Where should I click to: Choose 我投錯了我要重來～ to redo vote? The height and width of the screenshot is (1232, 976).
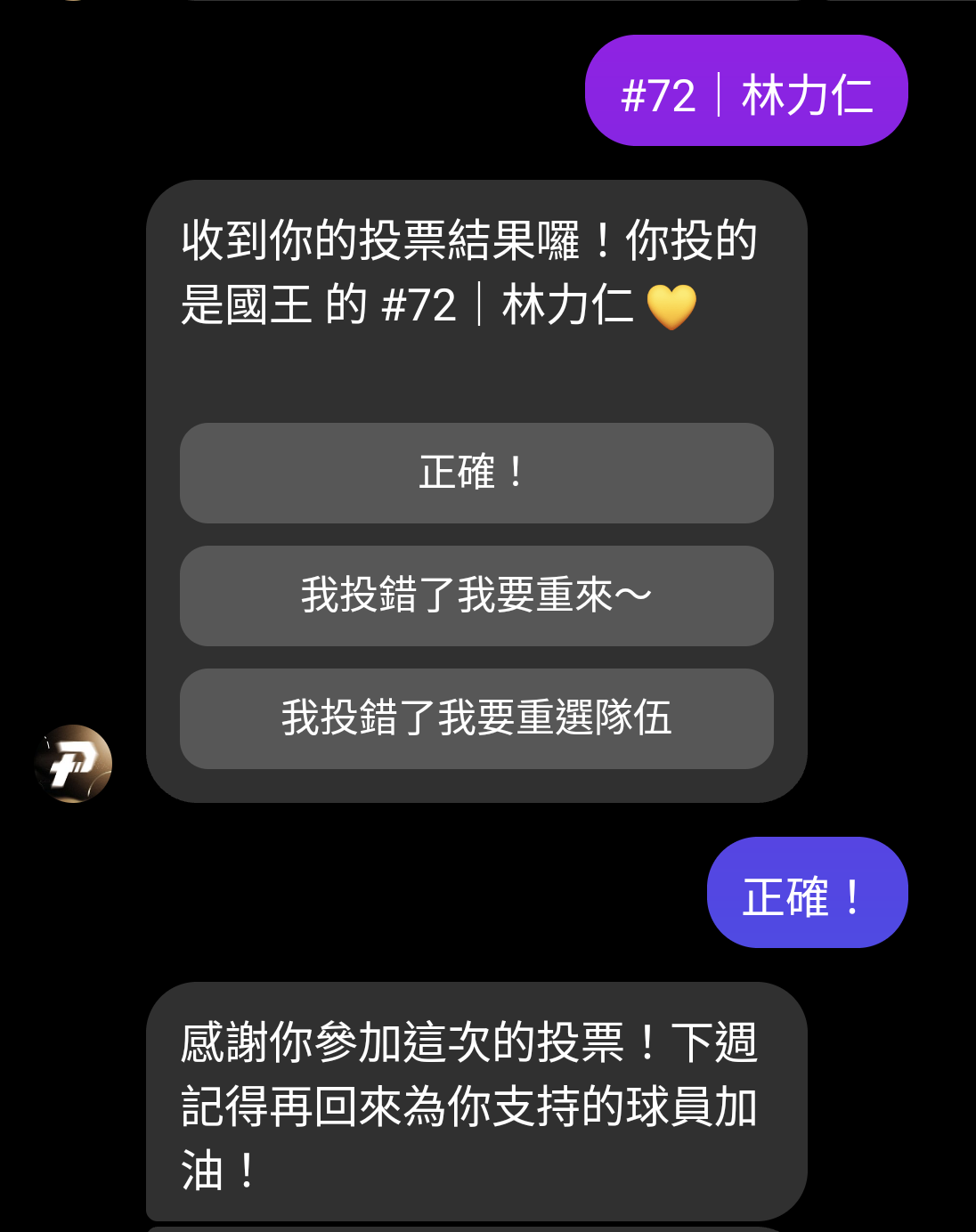click(x=476, y=596)
